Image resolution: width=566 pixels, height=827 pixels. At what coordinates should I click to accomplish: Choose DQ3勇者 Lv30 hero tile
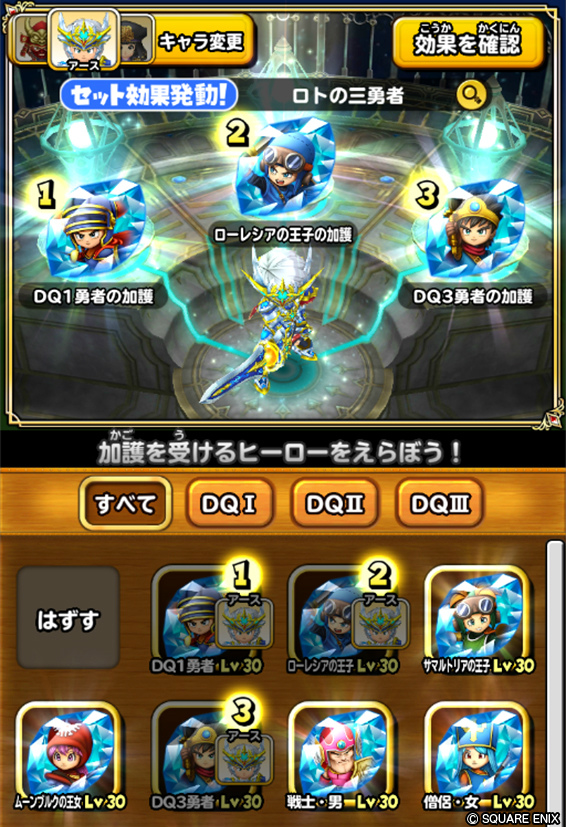coord(207,756)
